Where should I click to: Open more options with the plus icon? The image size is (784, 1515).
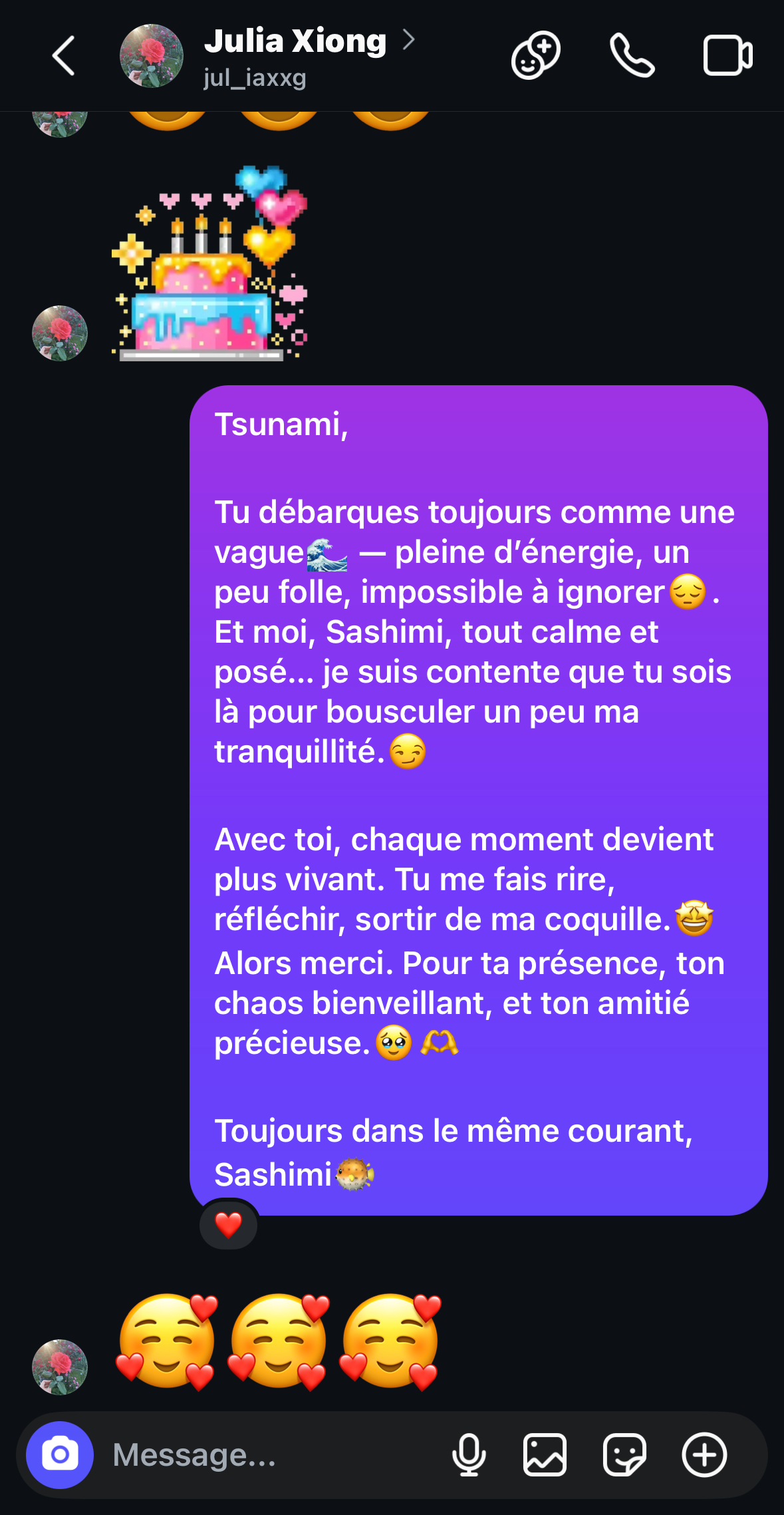coord(704,1455)
